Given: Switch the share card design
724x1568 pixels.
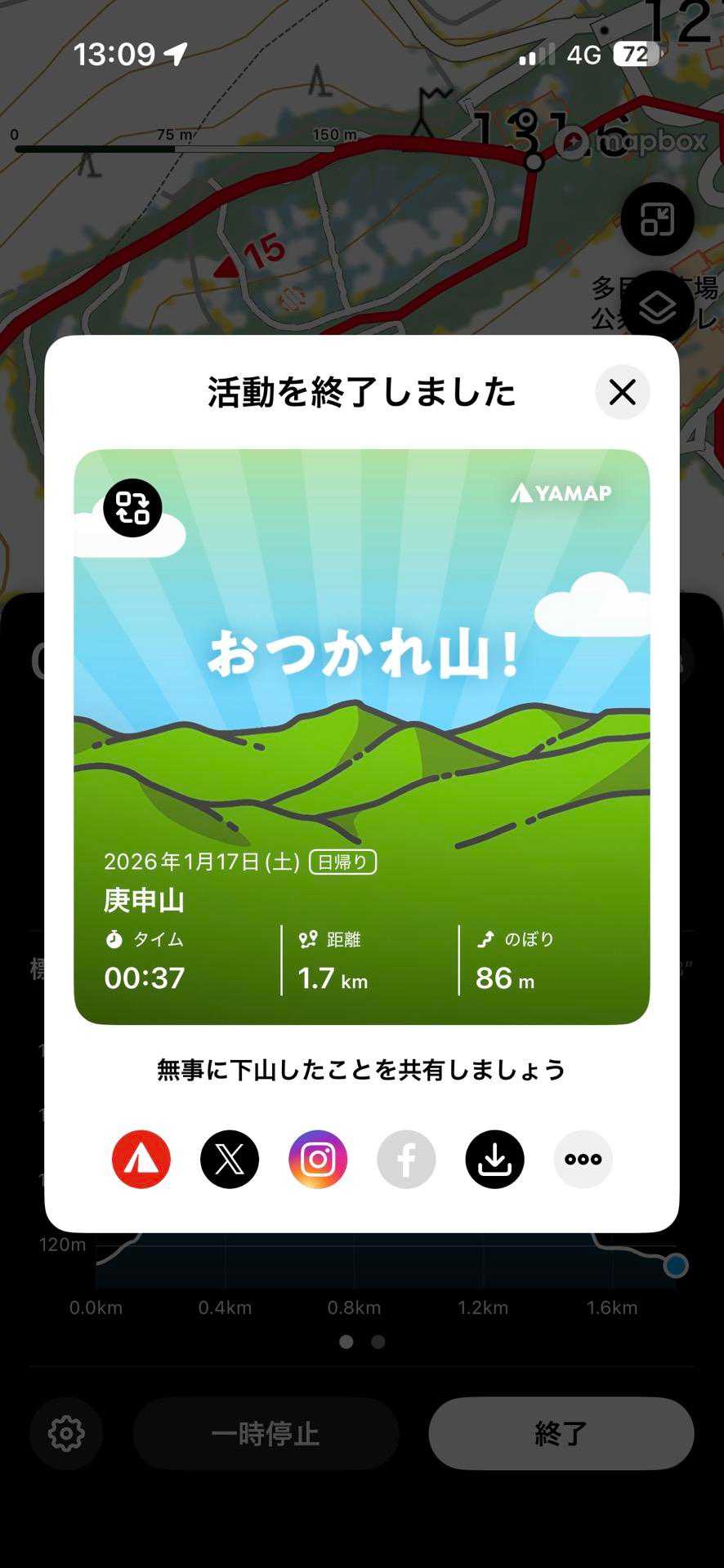Looking at the screenshot, I should coord(132,508).
